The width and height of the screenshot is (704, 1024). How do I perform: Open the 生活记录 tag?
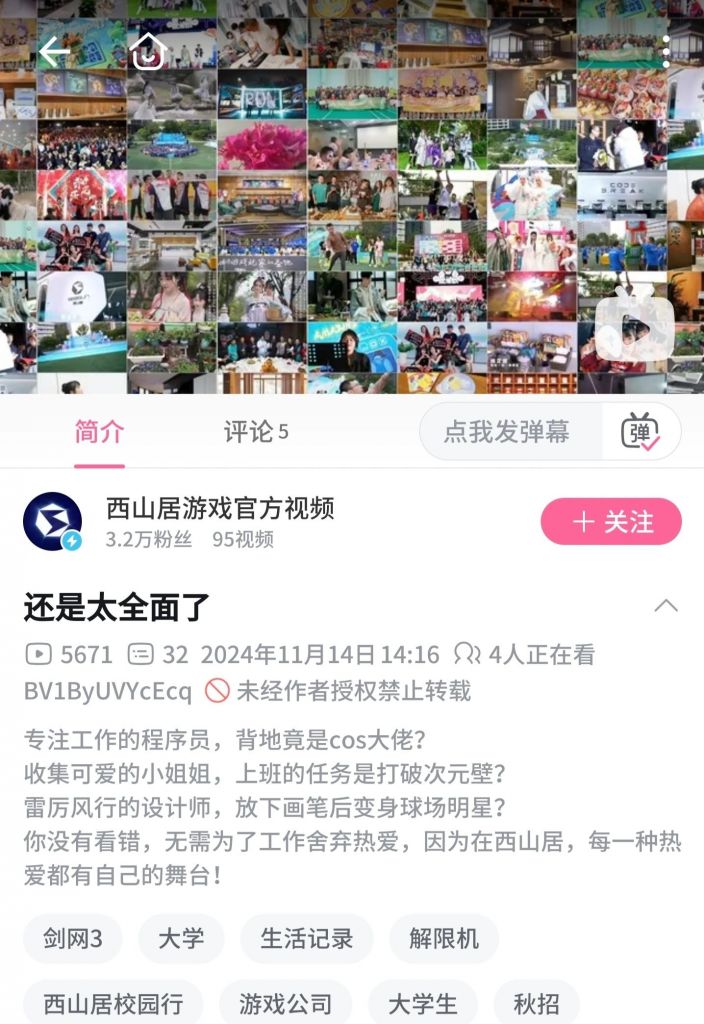pyautogui.click(x=307, y=939)
